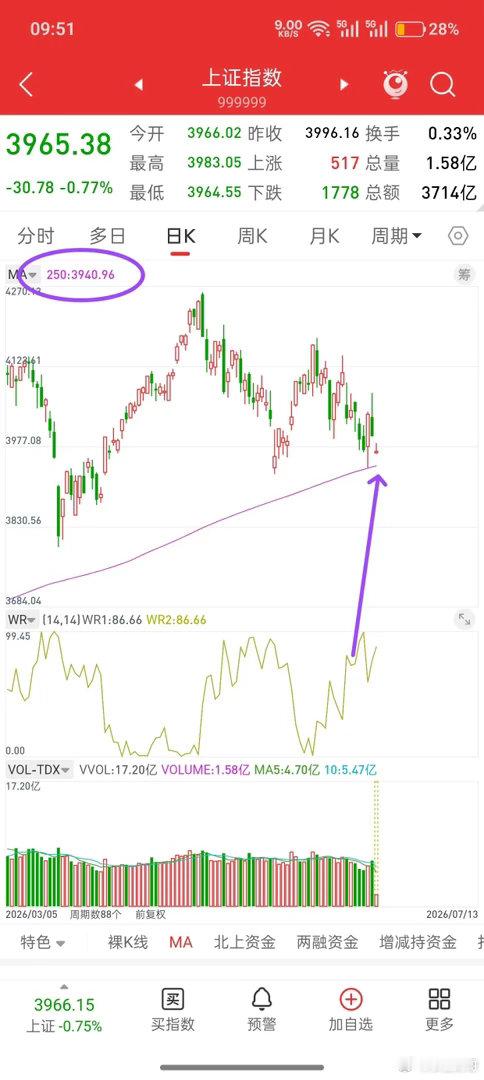Go back using the top-left arrow
Image resolution: width=484 pixels, height=1080 pixels.
pyautogui.click(x=25, y=85)
